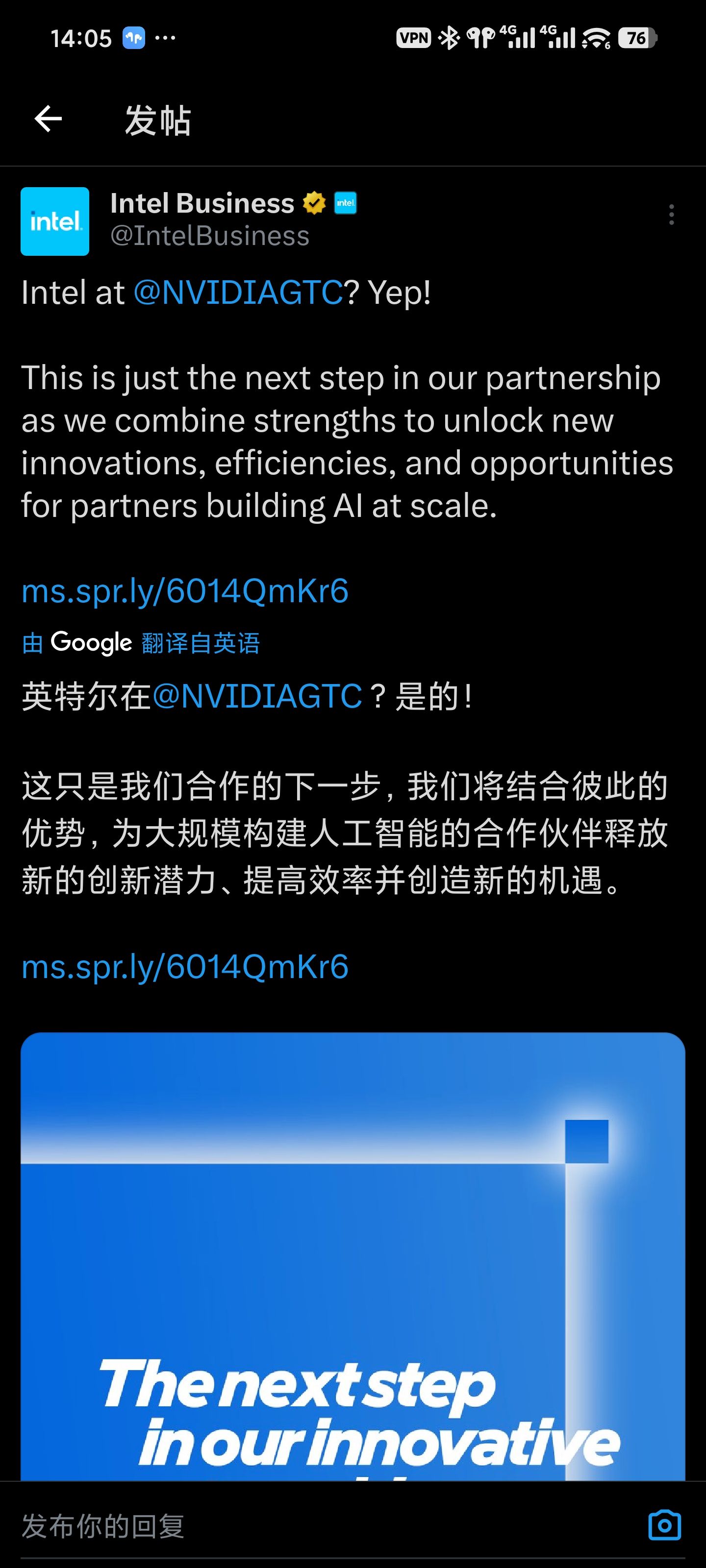Open Intel Business profile picture
Screen dimensions: 706x1568
[55, 221]
